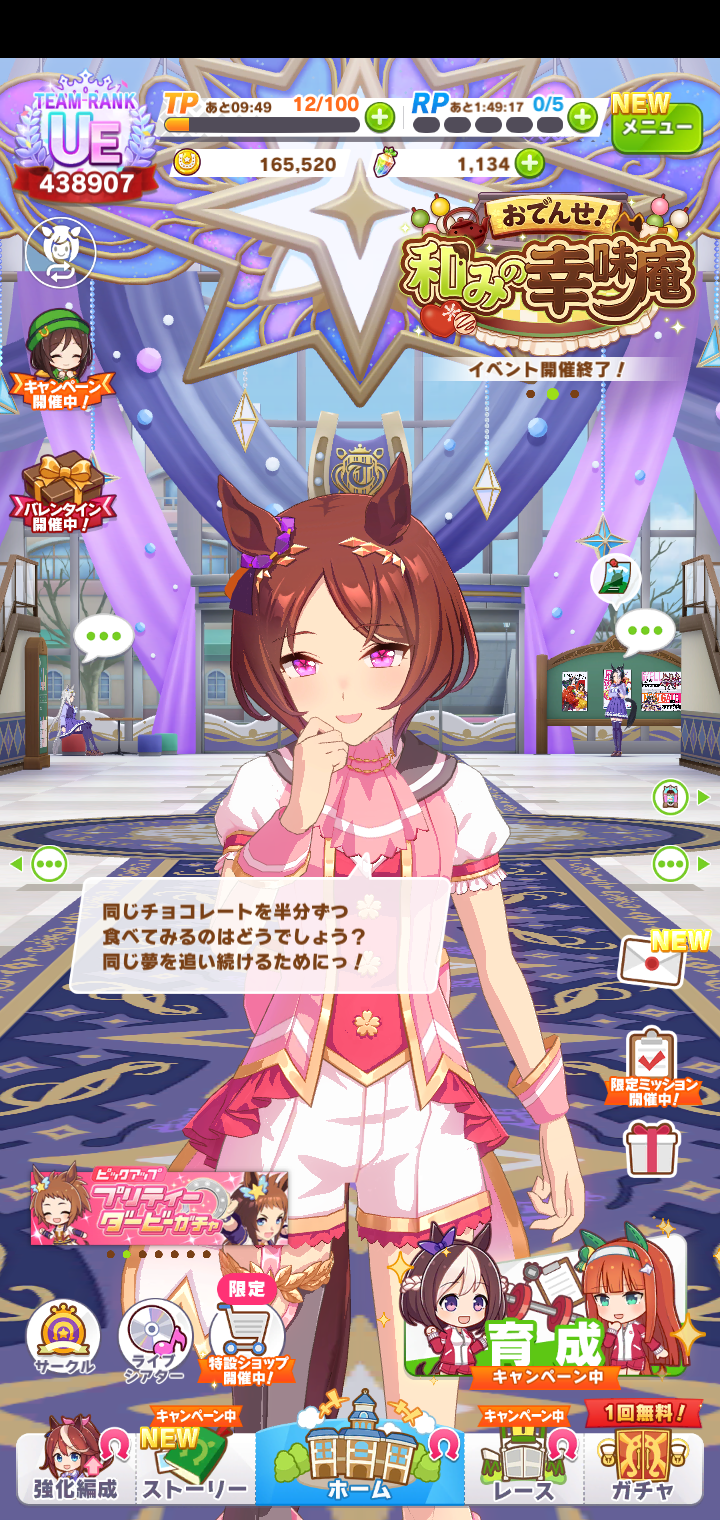720x1520 pixels.
Task: Open 限定ミッション clipboard
Action: (x=653, y=1065)
